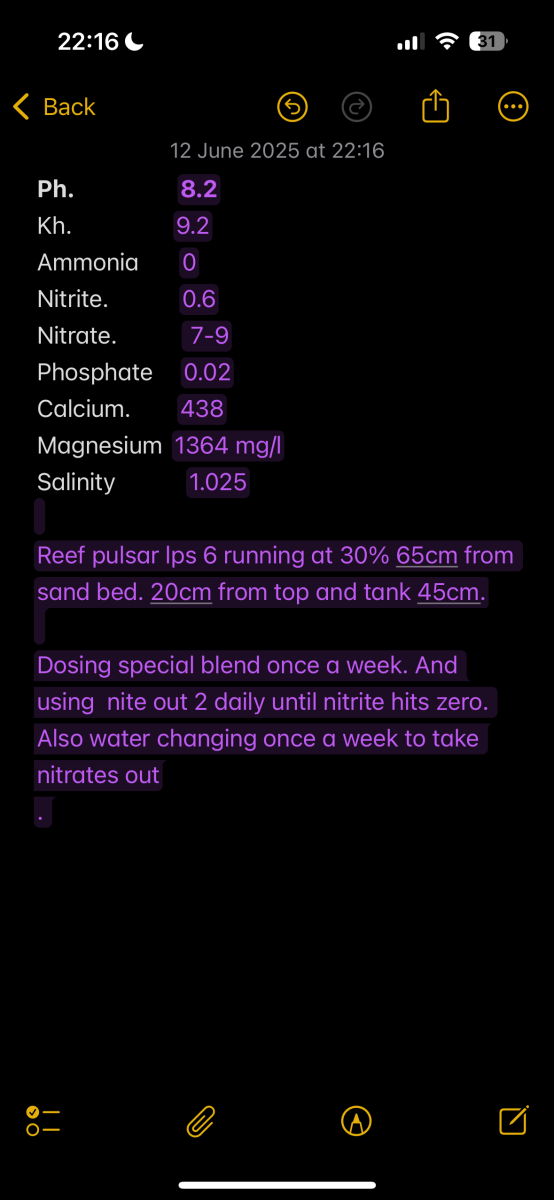This screenshot has height=1200, width=554.
Task: Share this note
Action: (435, 106)
